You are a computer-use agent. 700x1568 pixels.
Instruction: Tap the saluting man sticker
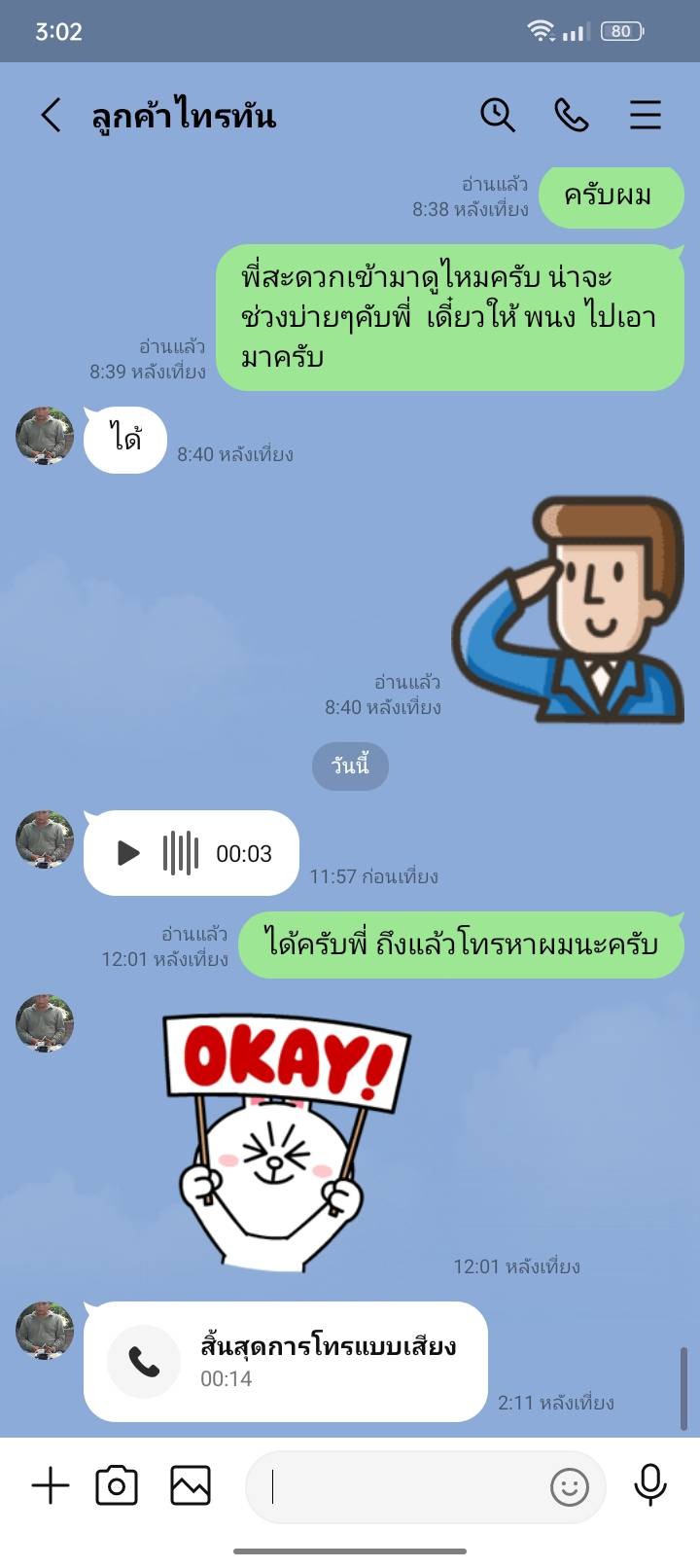[569, 610]
